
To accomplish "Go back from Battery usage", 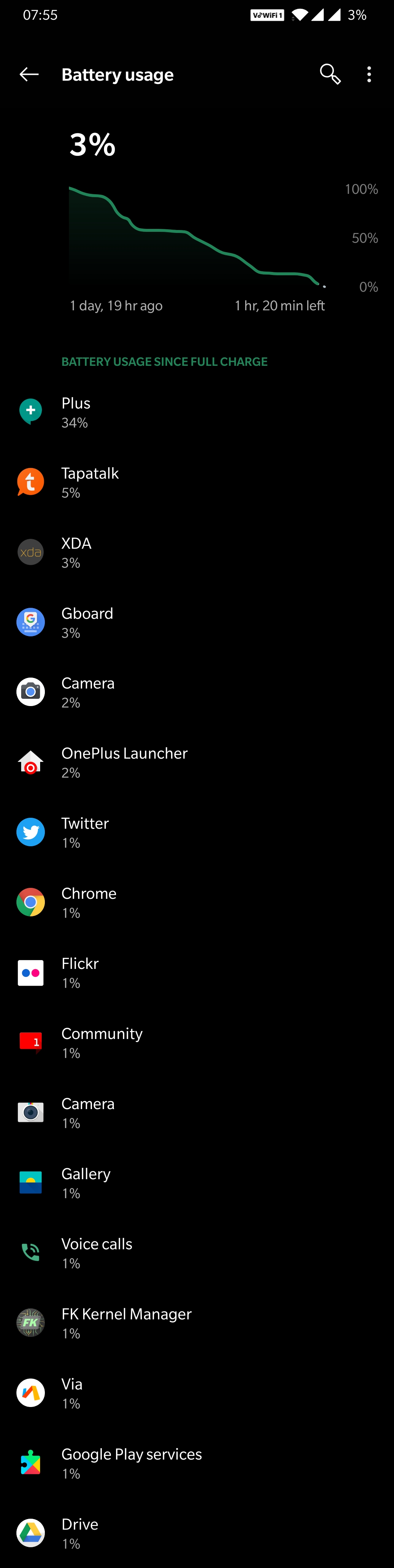I will [28, 74].
